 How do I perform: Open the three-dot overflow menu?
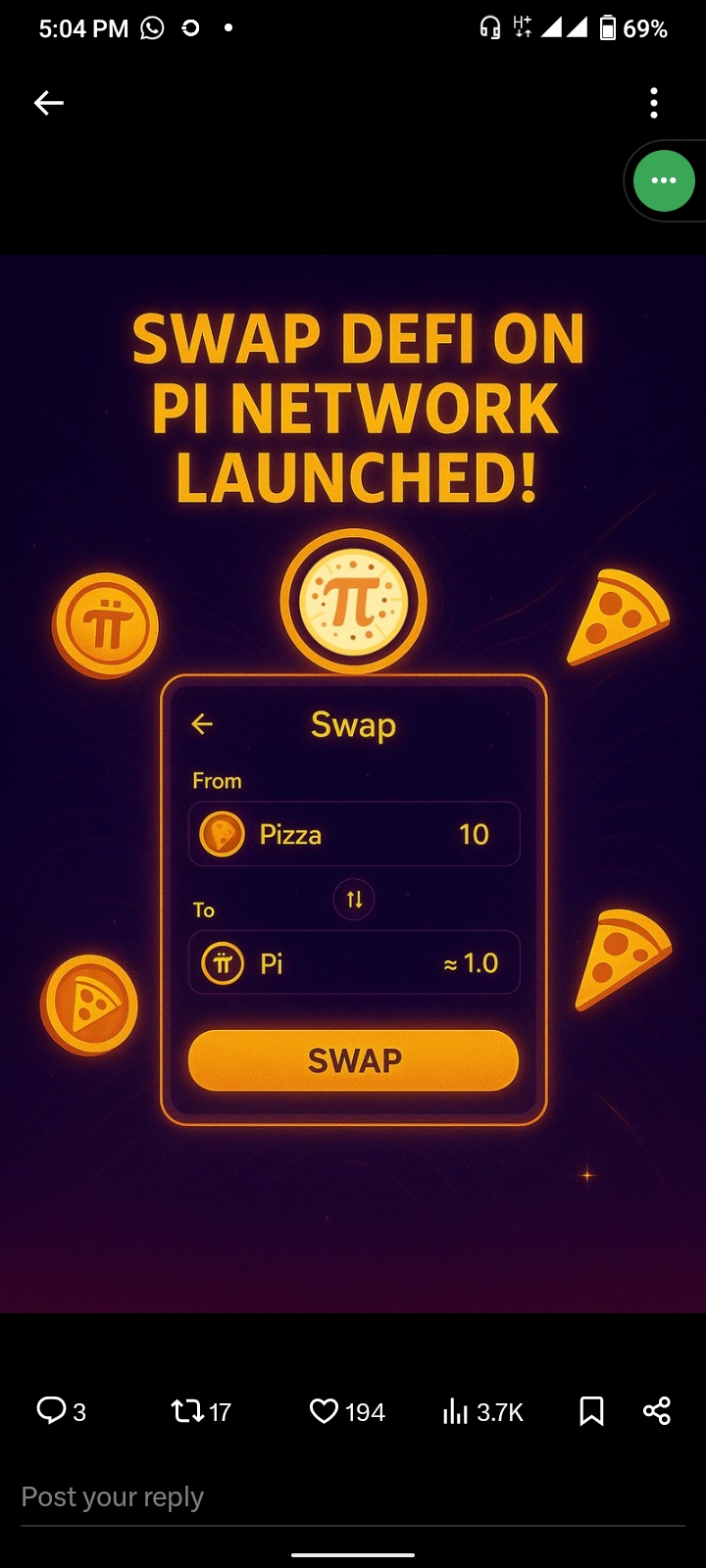click(654, 103)
